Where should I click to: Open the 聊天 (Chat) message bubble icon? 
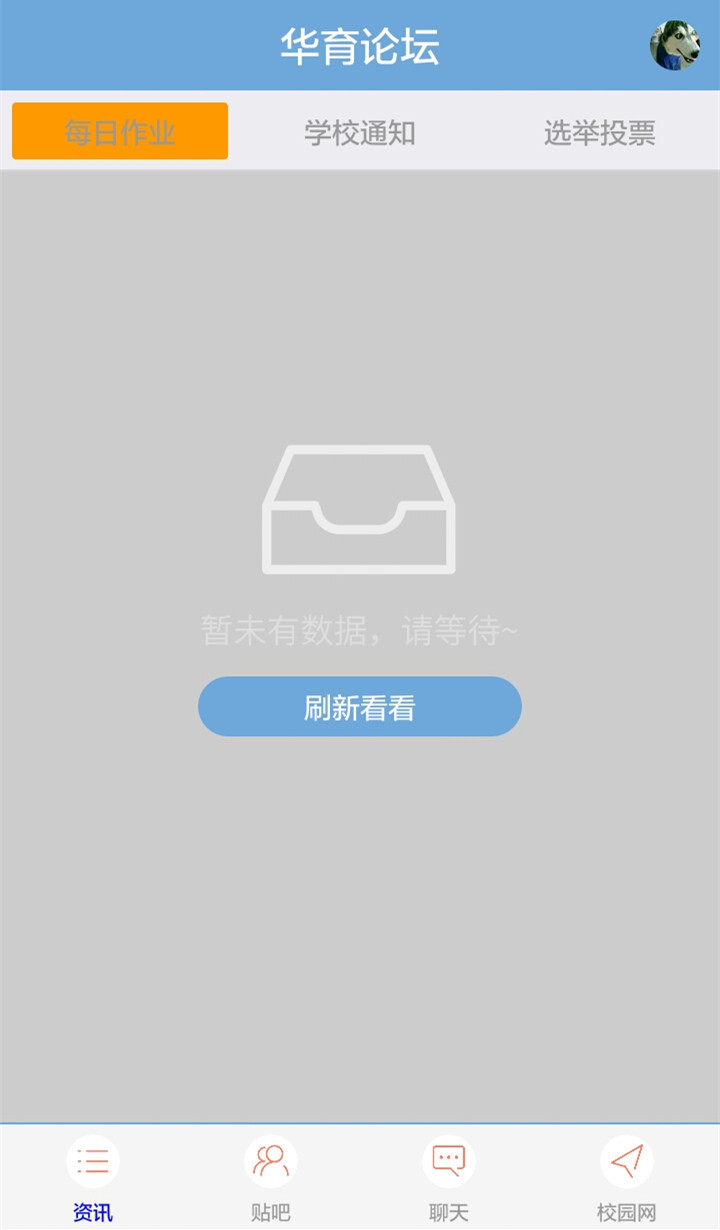tap(448, 1158)
